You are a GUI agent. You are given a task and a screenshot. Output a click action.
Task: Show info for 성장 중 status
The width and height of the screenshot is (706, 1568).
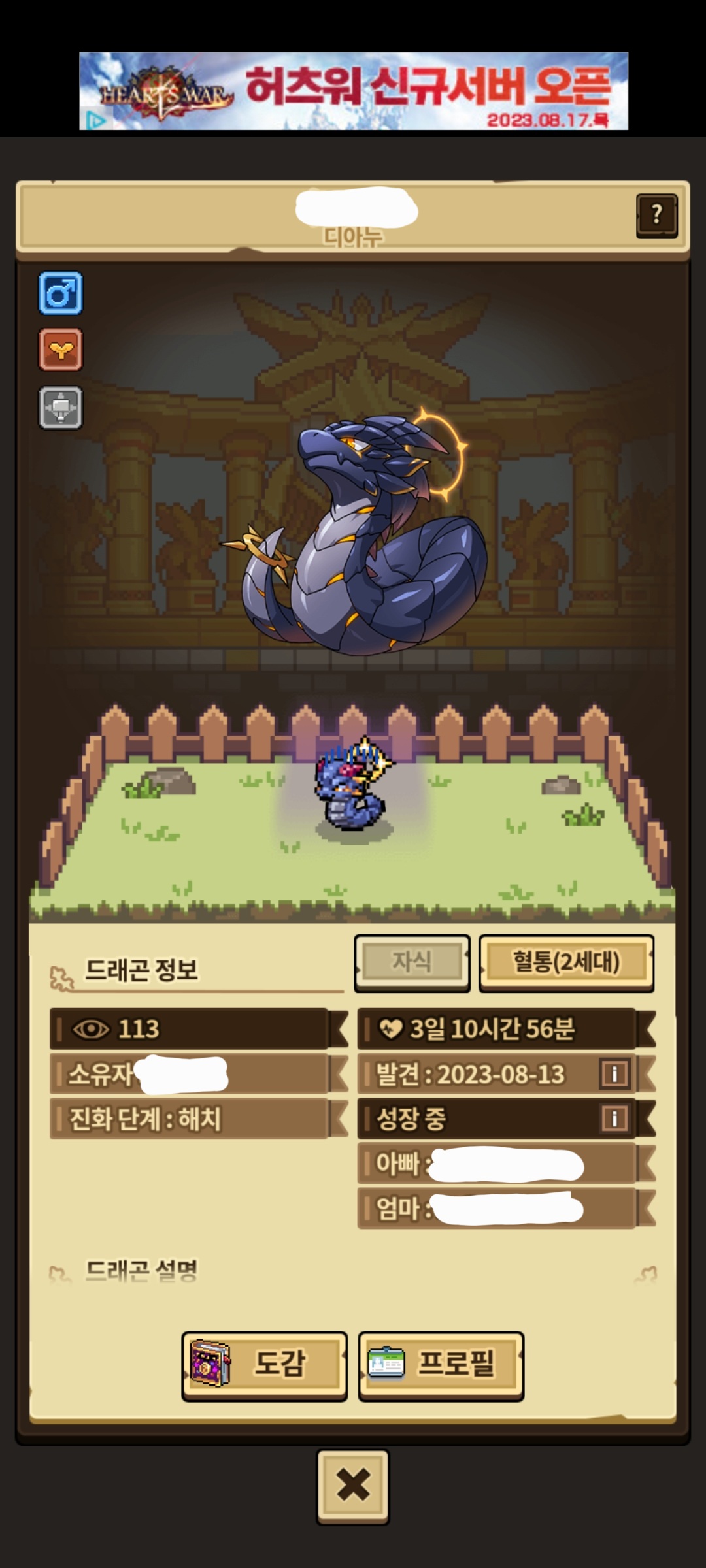tap(614, 1118)
